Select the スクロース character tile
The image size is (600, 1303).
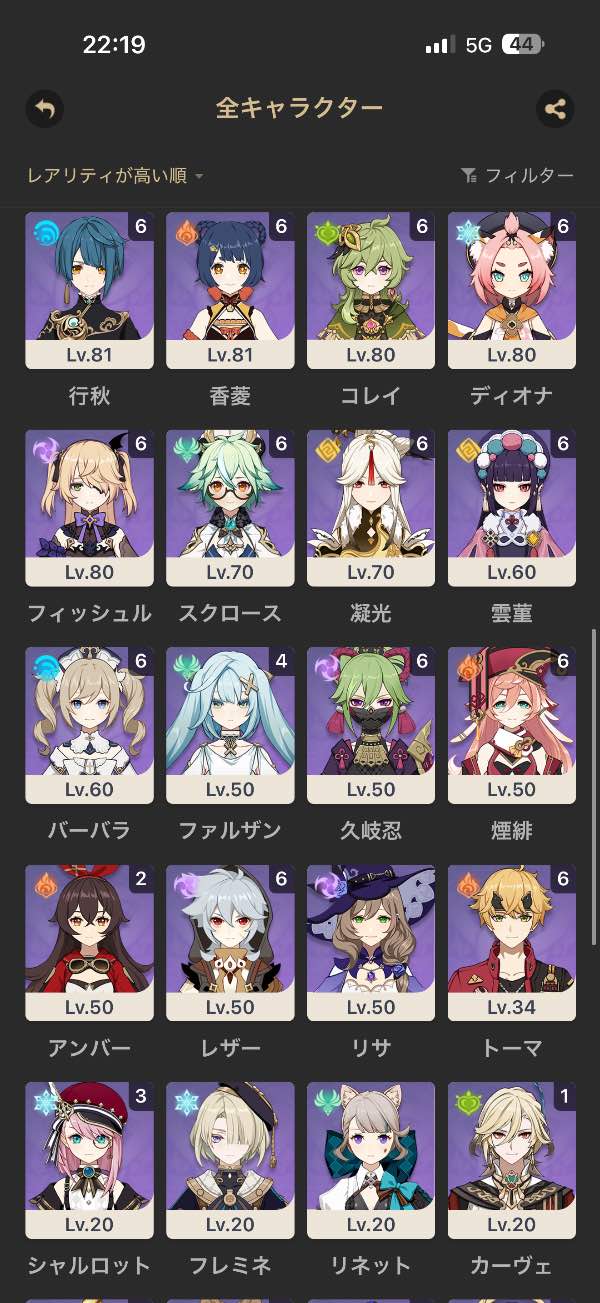230,507
